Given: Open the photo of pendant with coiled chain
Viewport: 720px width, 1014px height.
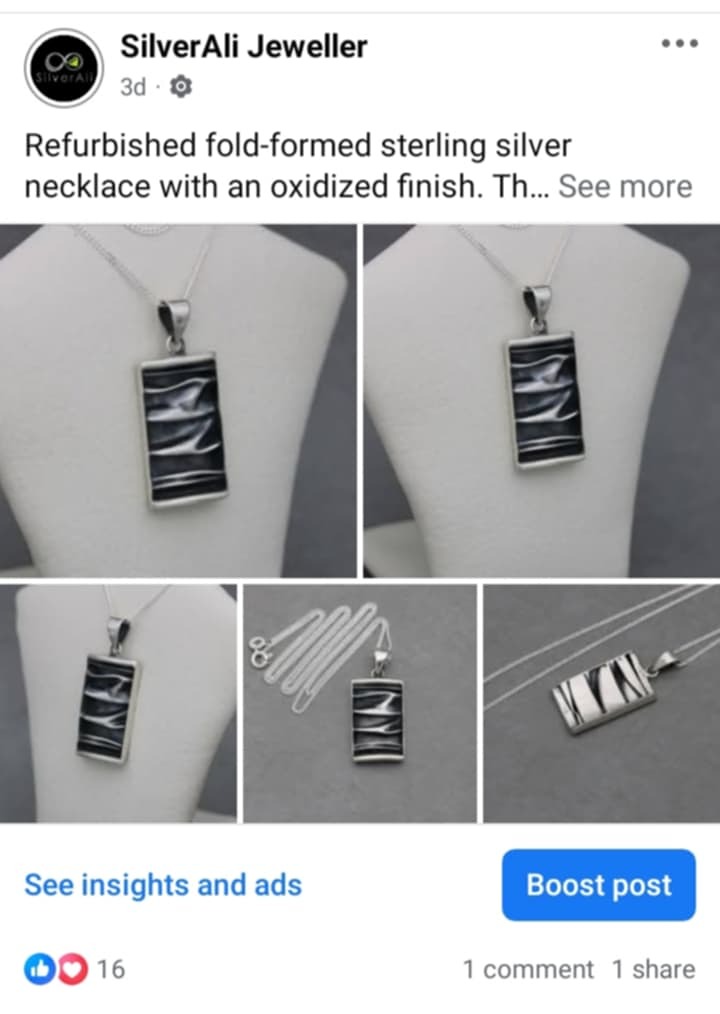Looking at the screenshot, I should click(x=360, y=703).
